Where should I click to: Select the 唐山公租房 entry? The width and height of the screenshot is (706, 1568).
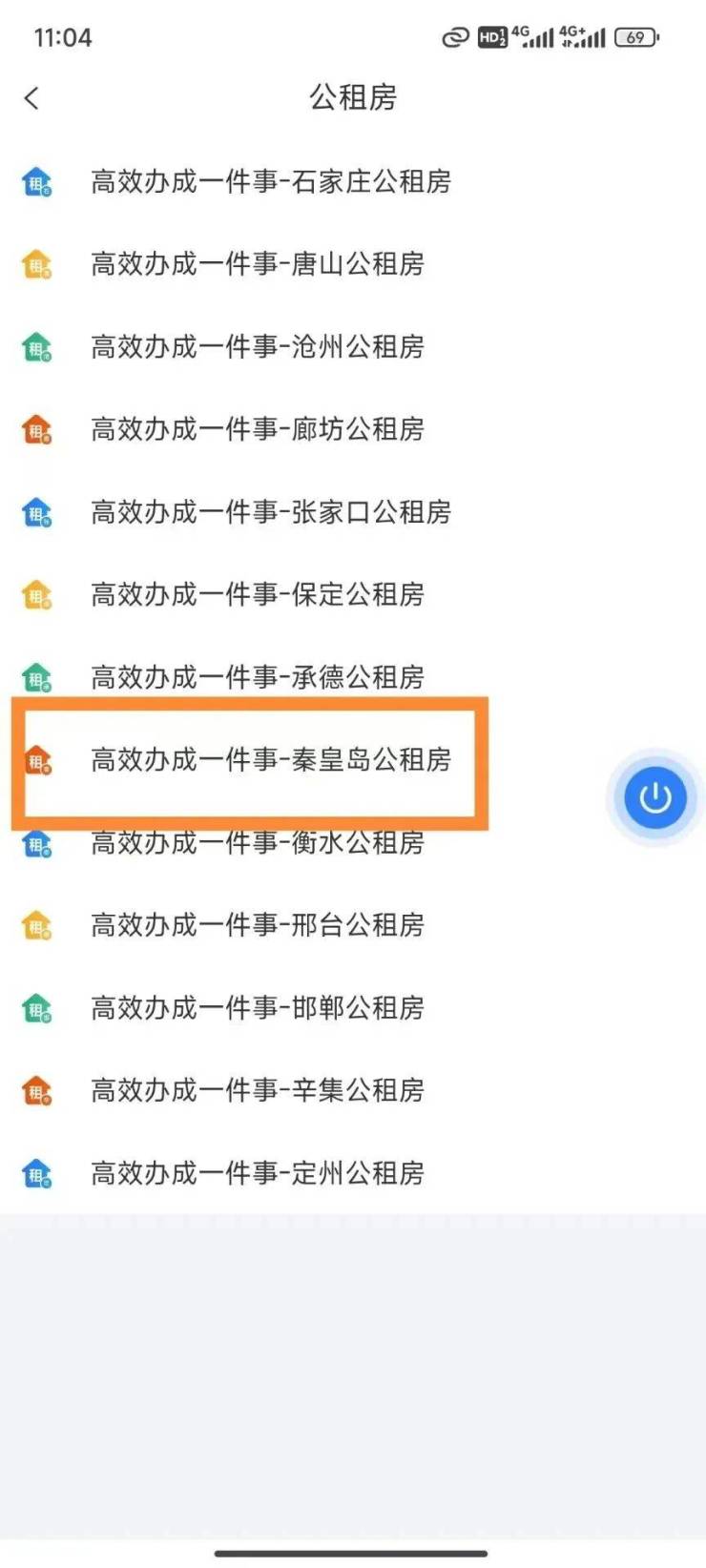click(x=258, y=264)
